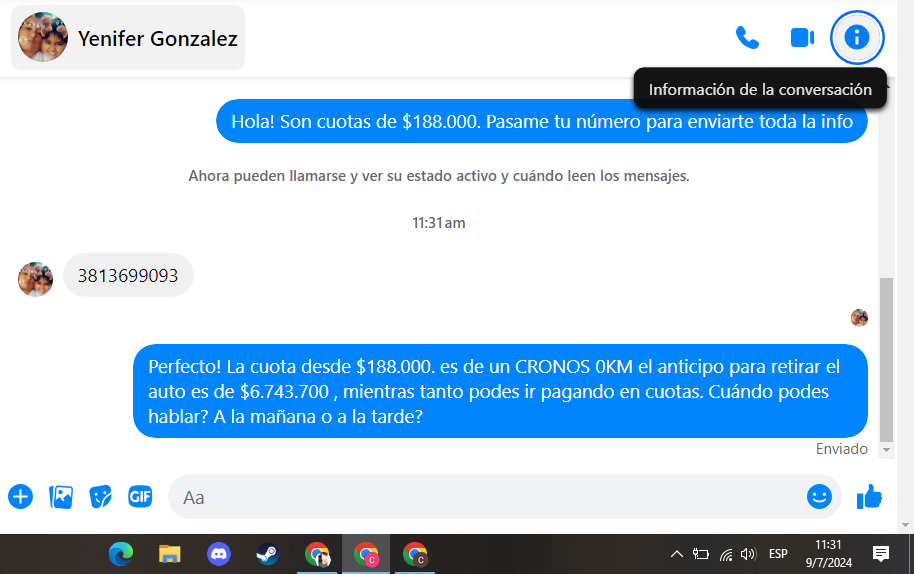Open File Explorer from taskbar
The width and height of the screenshot is (914, 574).
tap(170, 554)
